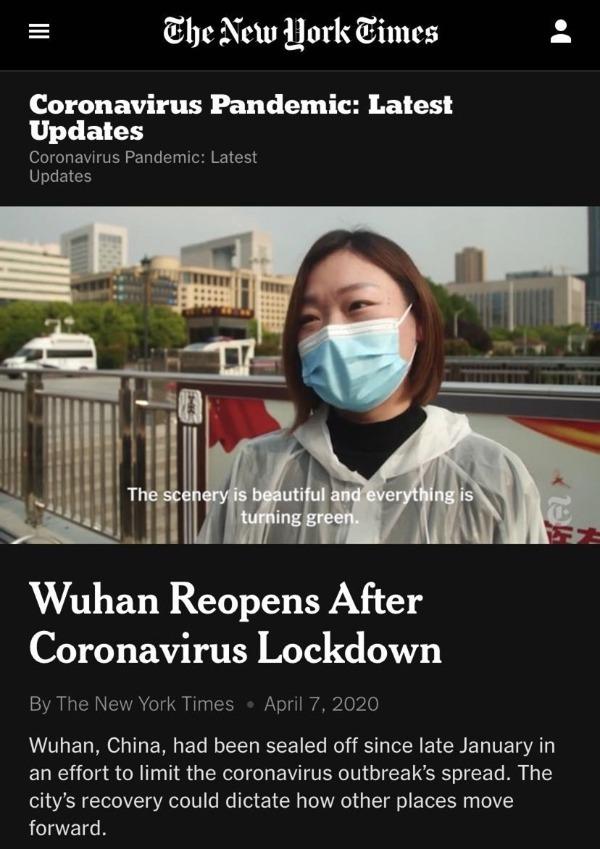
Task: Open the hamburger sections menu
Action: coord(38,32)
